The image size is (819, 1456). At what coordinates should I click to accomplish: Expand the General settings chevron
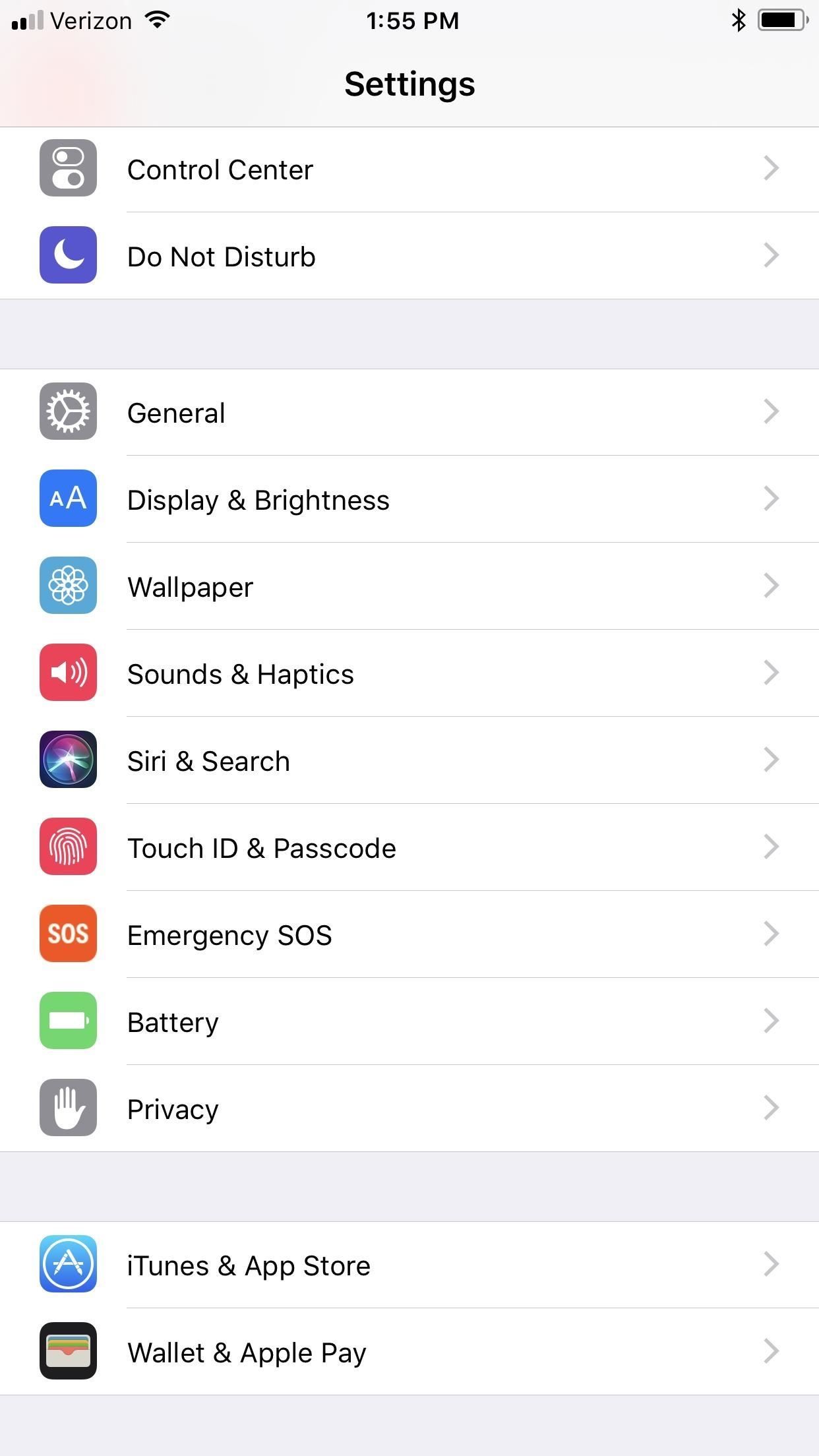[x=770, y=411]
